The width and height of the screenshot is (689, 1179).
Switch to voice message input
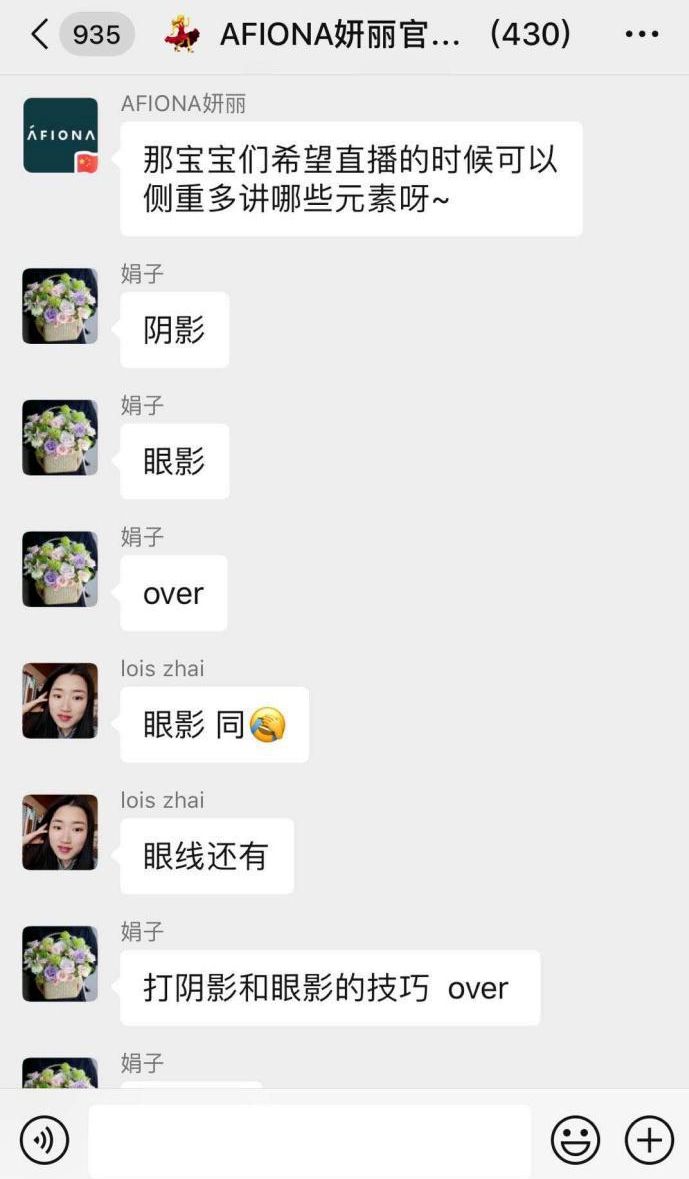point(44,1140)
